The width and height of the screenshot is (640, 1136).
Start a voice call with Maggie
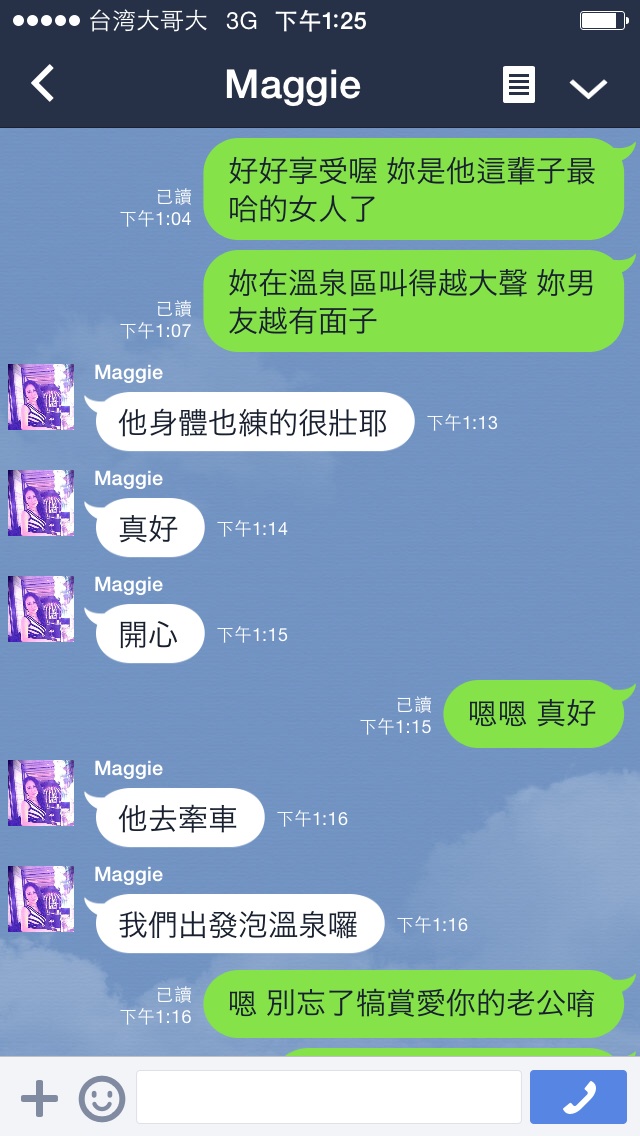[x=578, y=1097]
